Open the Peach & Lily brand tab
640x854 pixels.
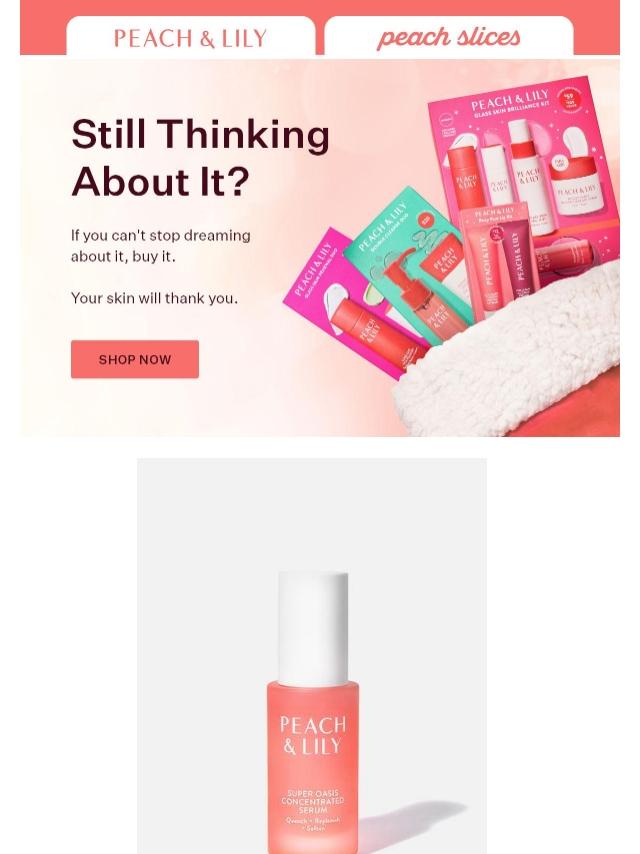190,38
